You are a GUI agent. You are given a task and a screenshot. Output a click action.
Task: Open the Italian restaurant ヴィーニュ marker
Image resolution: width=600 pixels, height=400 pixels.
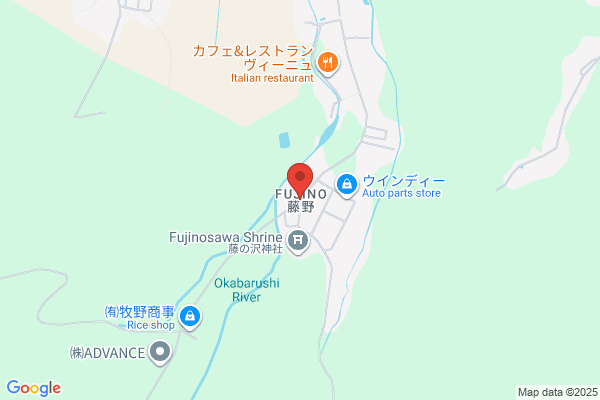[x=328, y=64]
